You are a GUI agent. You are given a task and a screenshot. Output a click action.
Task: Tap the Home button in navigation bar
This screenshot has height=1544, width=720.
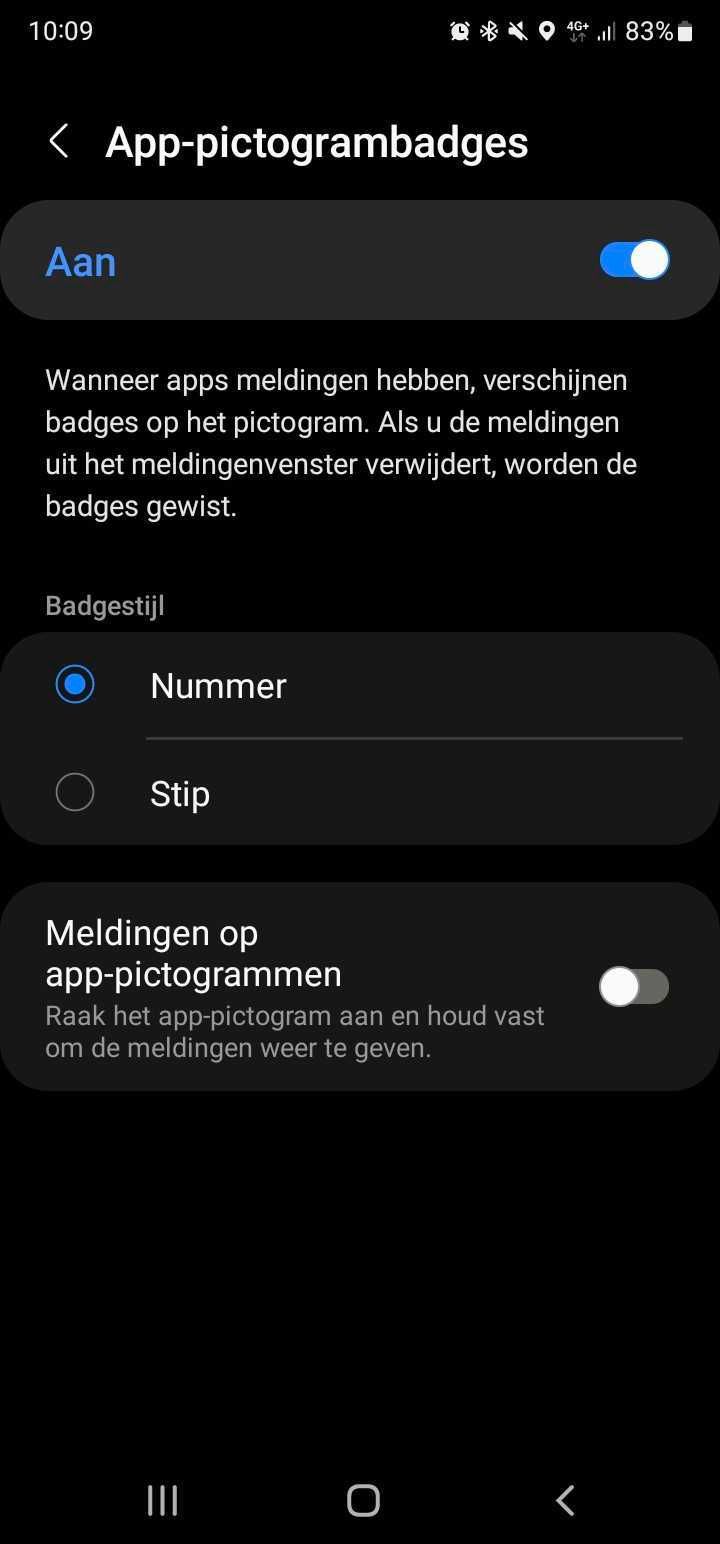[362, 1499]
